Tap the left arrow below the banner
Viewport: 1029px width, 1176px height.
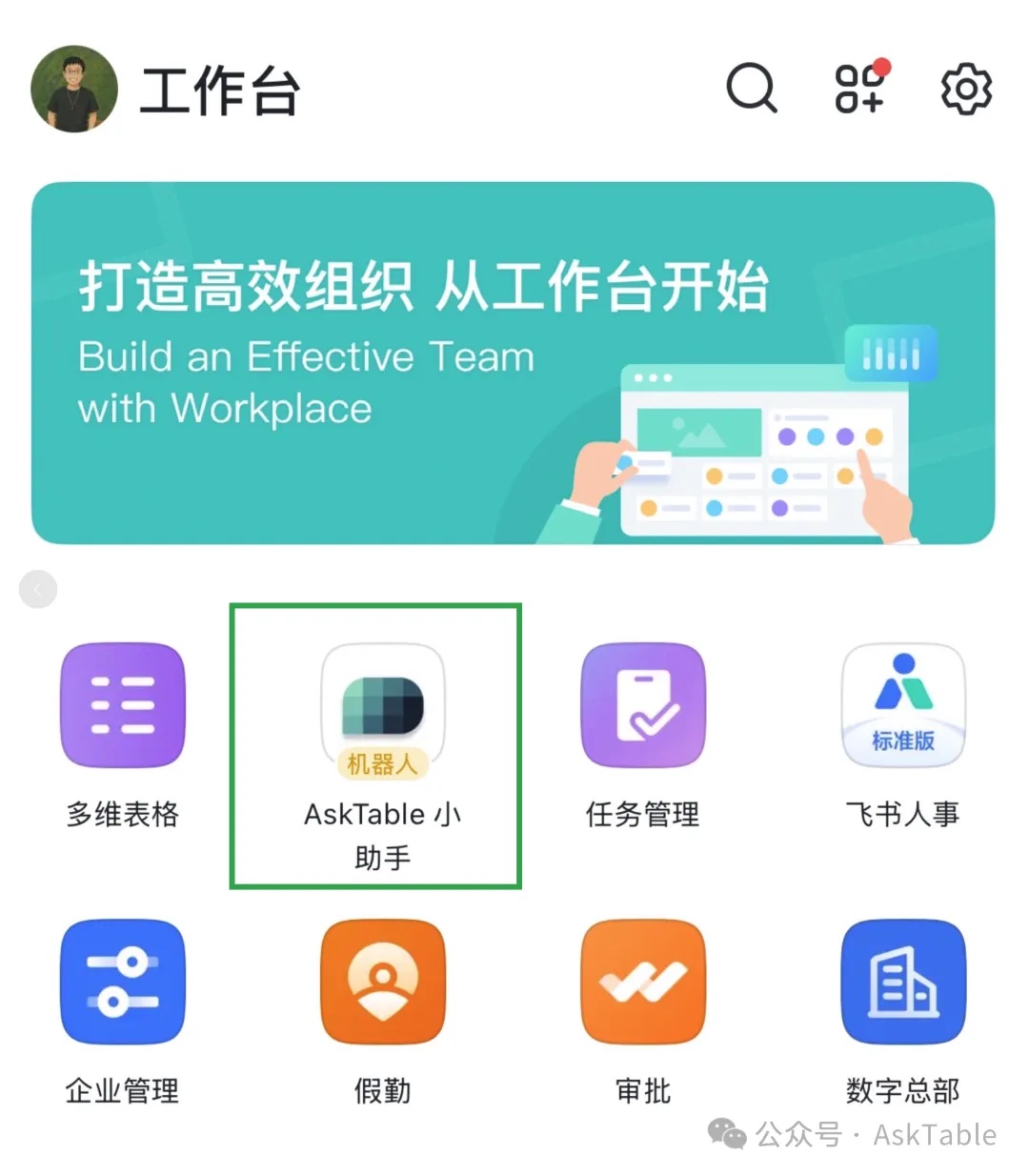click(x=38, y=589)
